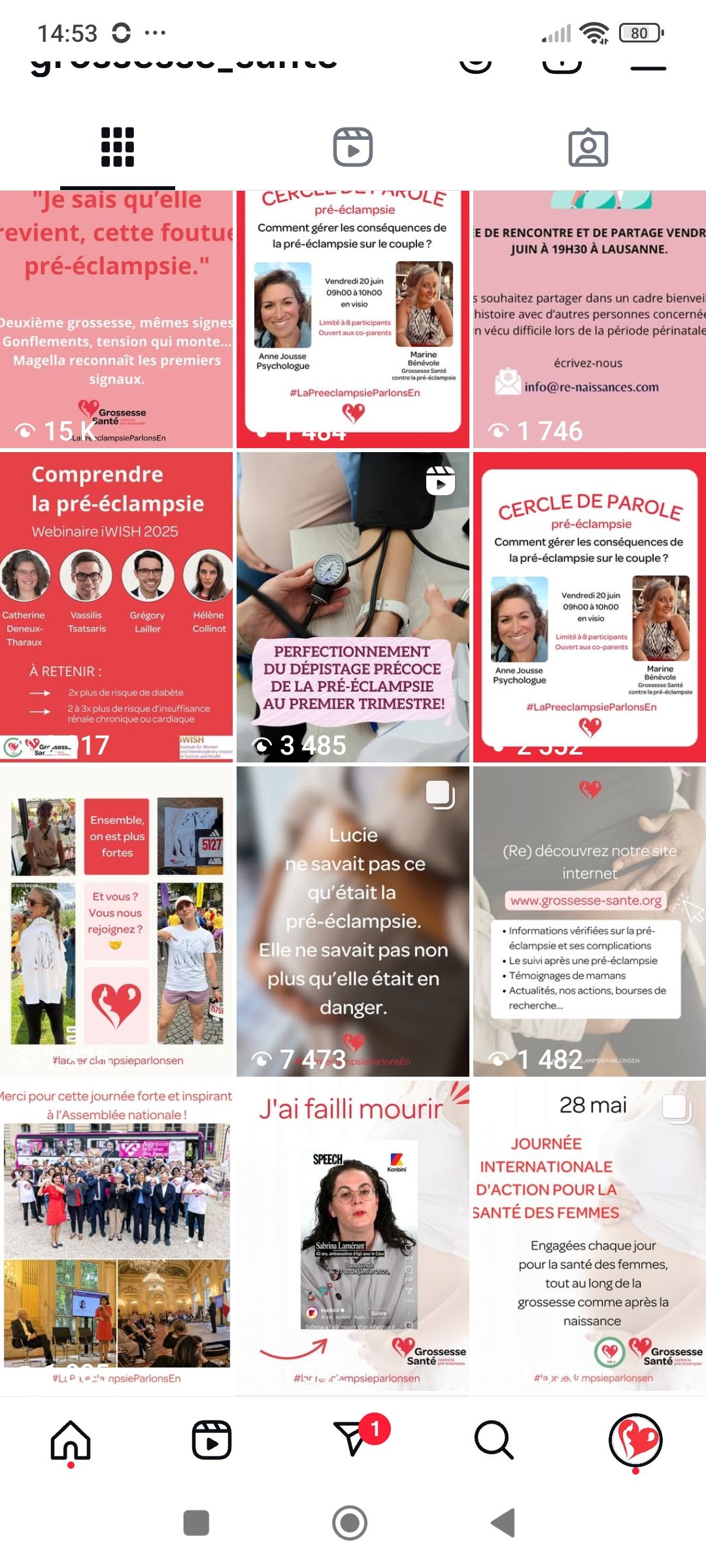Tap the system back button

(x=503, y=1523)
